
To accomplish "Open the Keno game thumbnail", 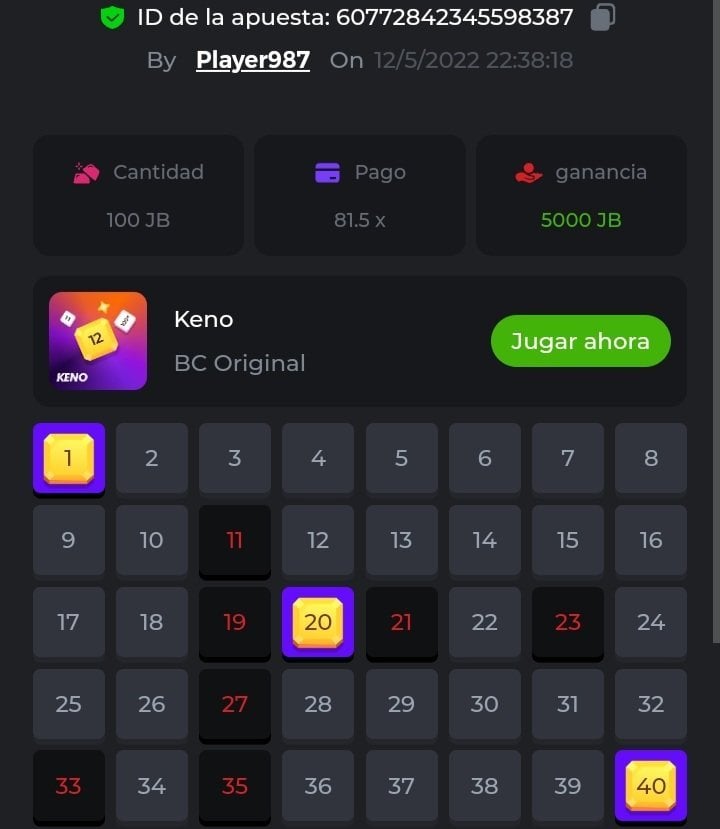I will (x=98, y=341).
